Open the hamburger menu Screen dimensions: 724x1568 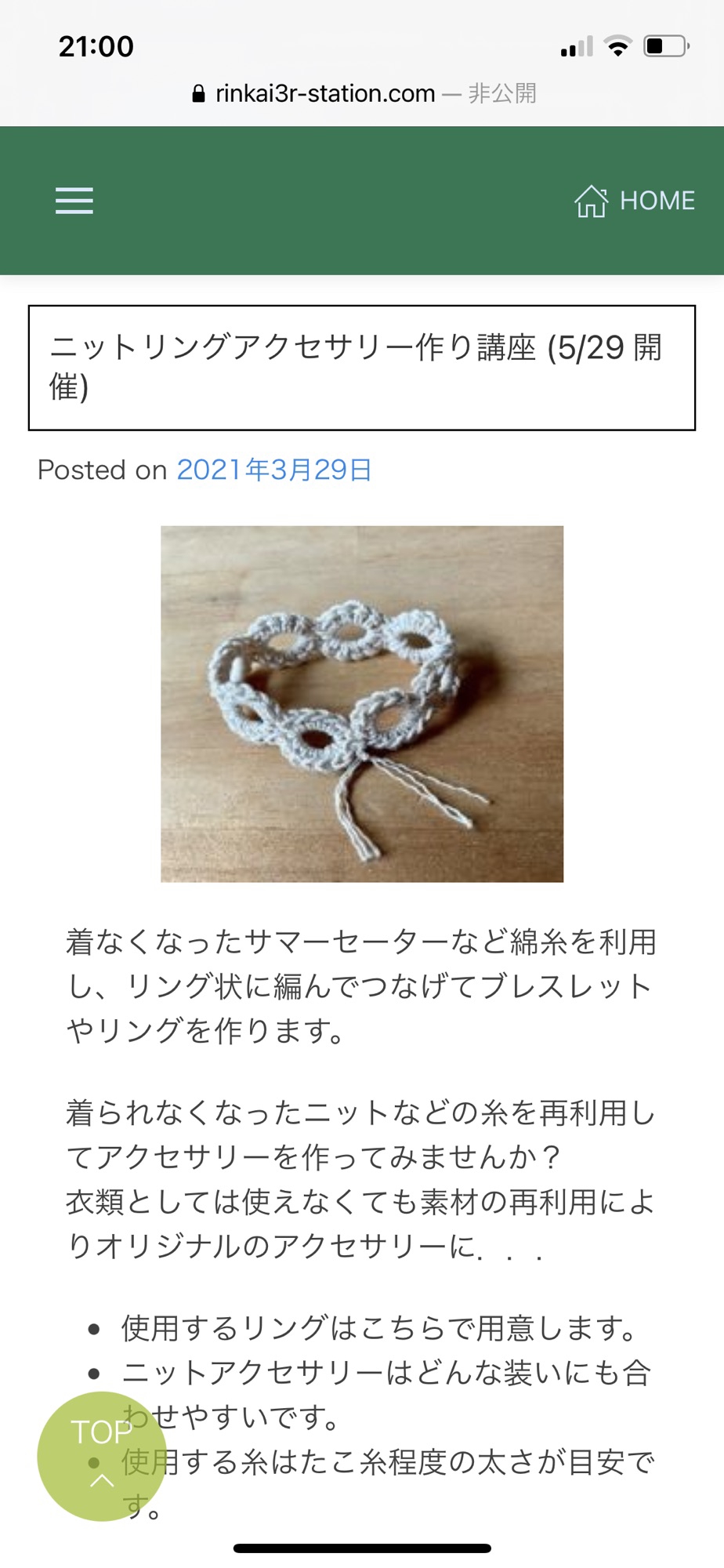click(74, 201)
